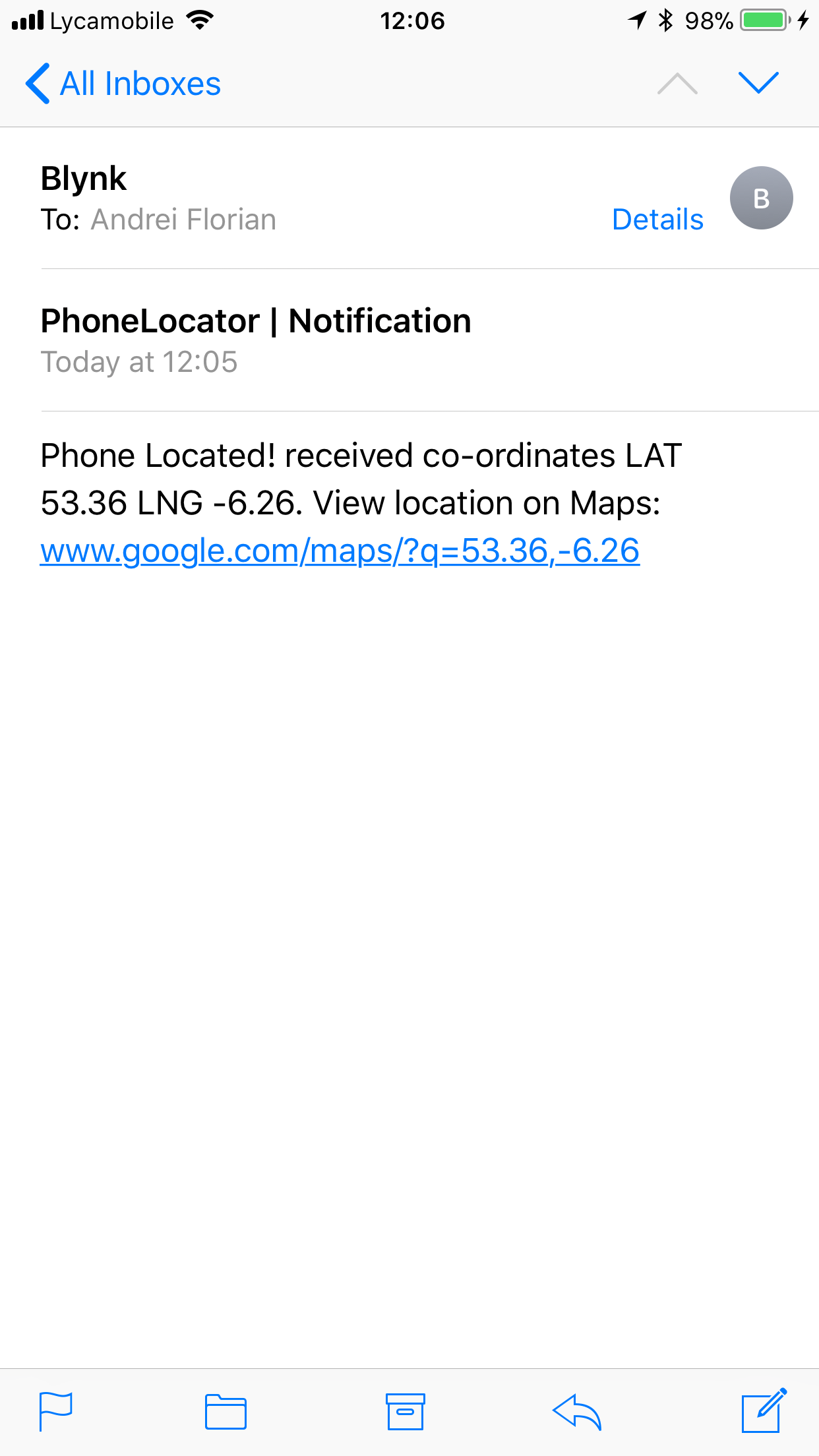819x1456 pixels.
Task: Tap the up chevron to view the previous email
Action: coord(679,83)
